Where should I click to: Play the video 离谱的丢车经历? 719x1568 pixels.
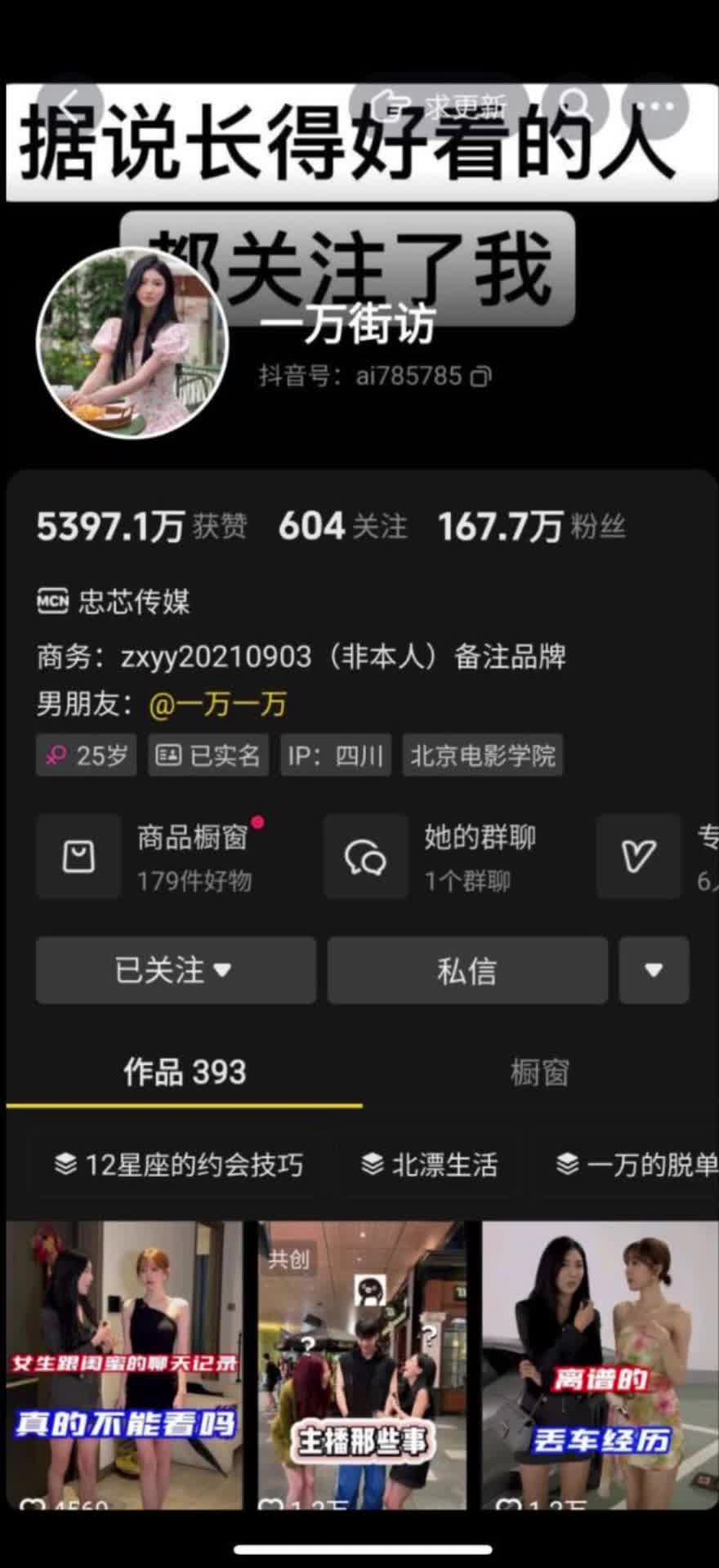click(x=600, y=1364)
